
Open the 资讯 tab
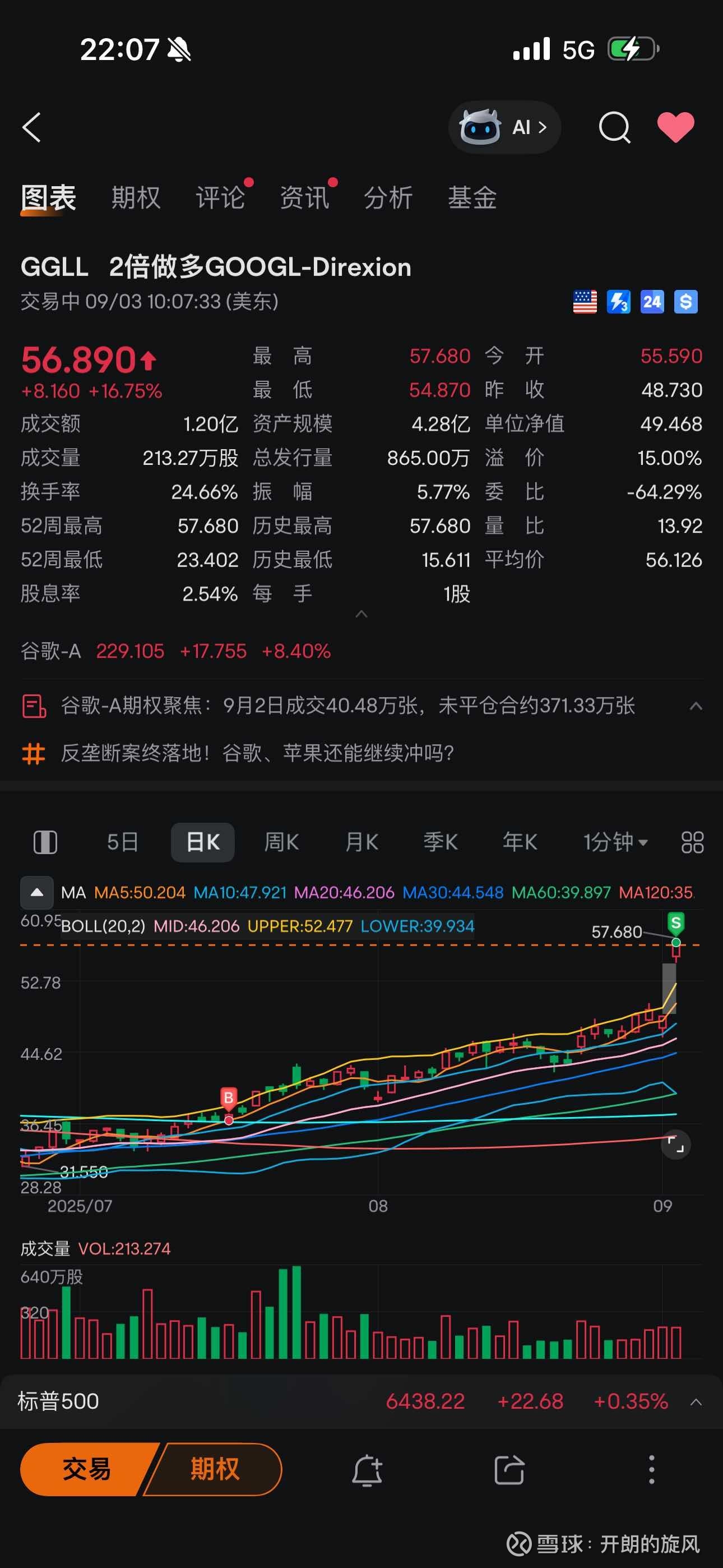pyautogui.click(x=304, y=198)
